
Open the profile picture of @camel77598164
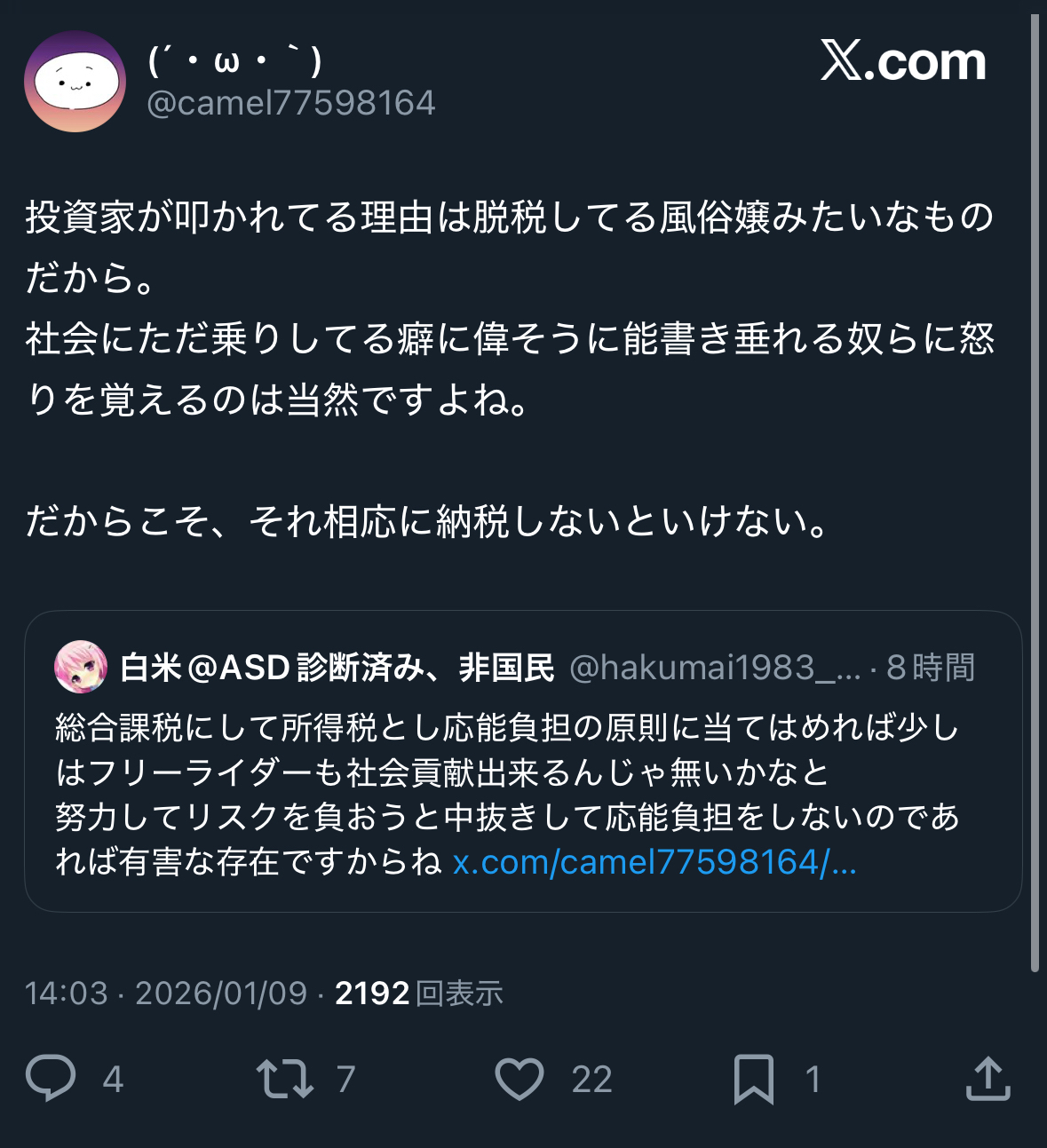(x=75, y=82)
